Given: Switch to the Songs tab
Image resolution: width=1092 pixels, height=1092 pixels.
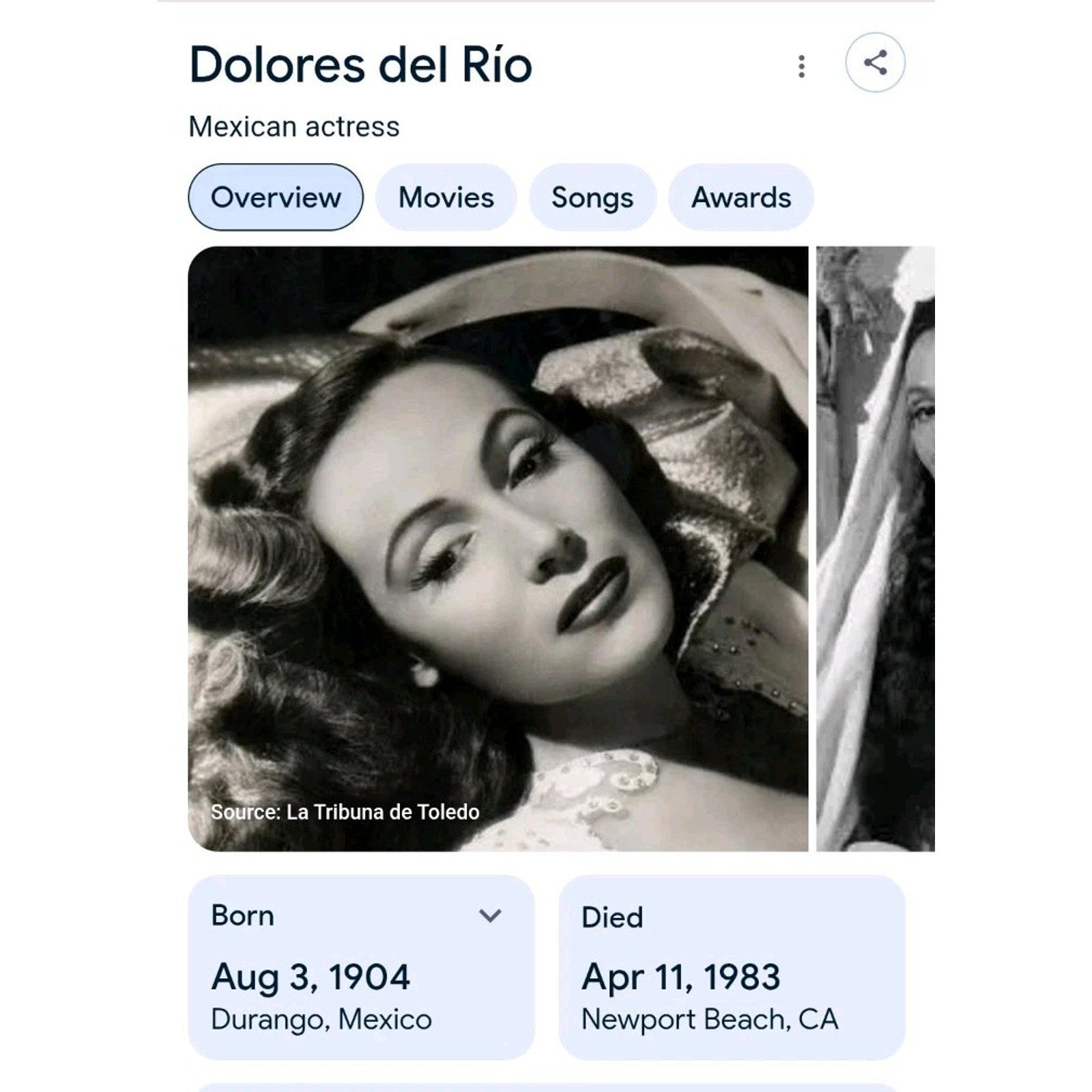Looking at the screenshot, I should 592,197.
